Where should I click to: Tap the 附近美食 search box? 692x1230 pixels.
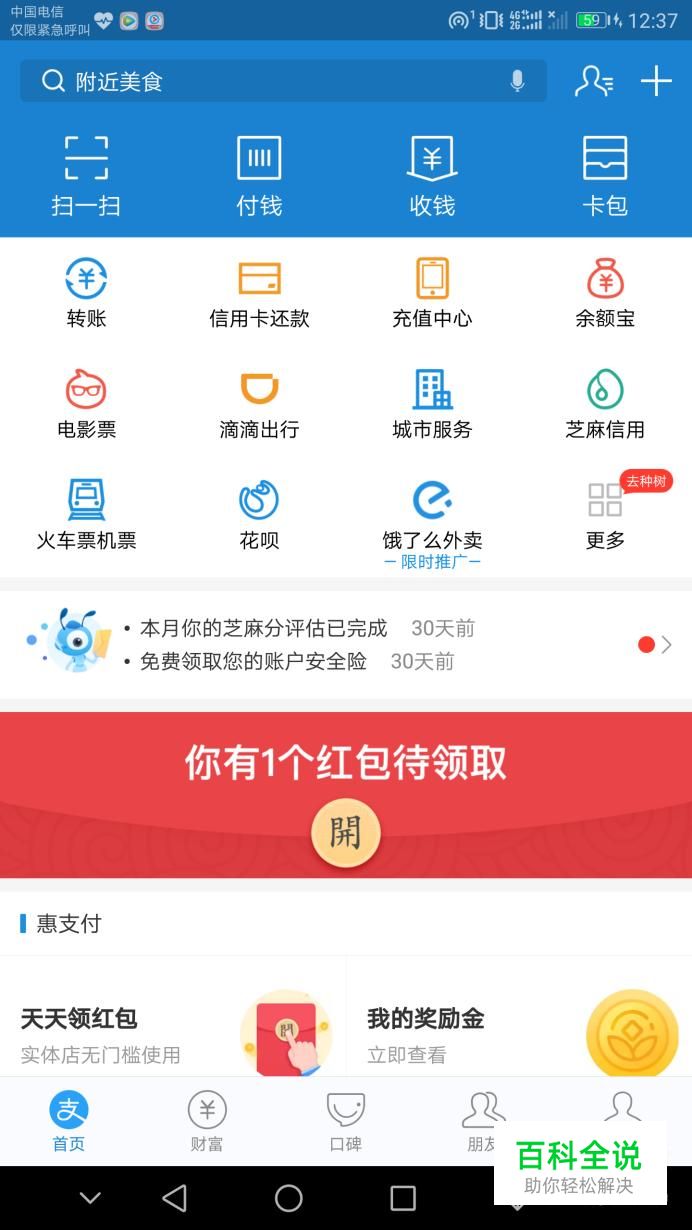[x=270, y=81]
